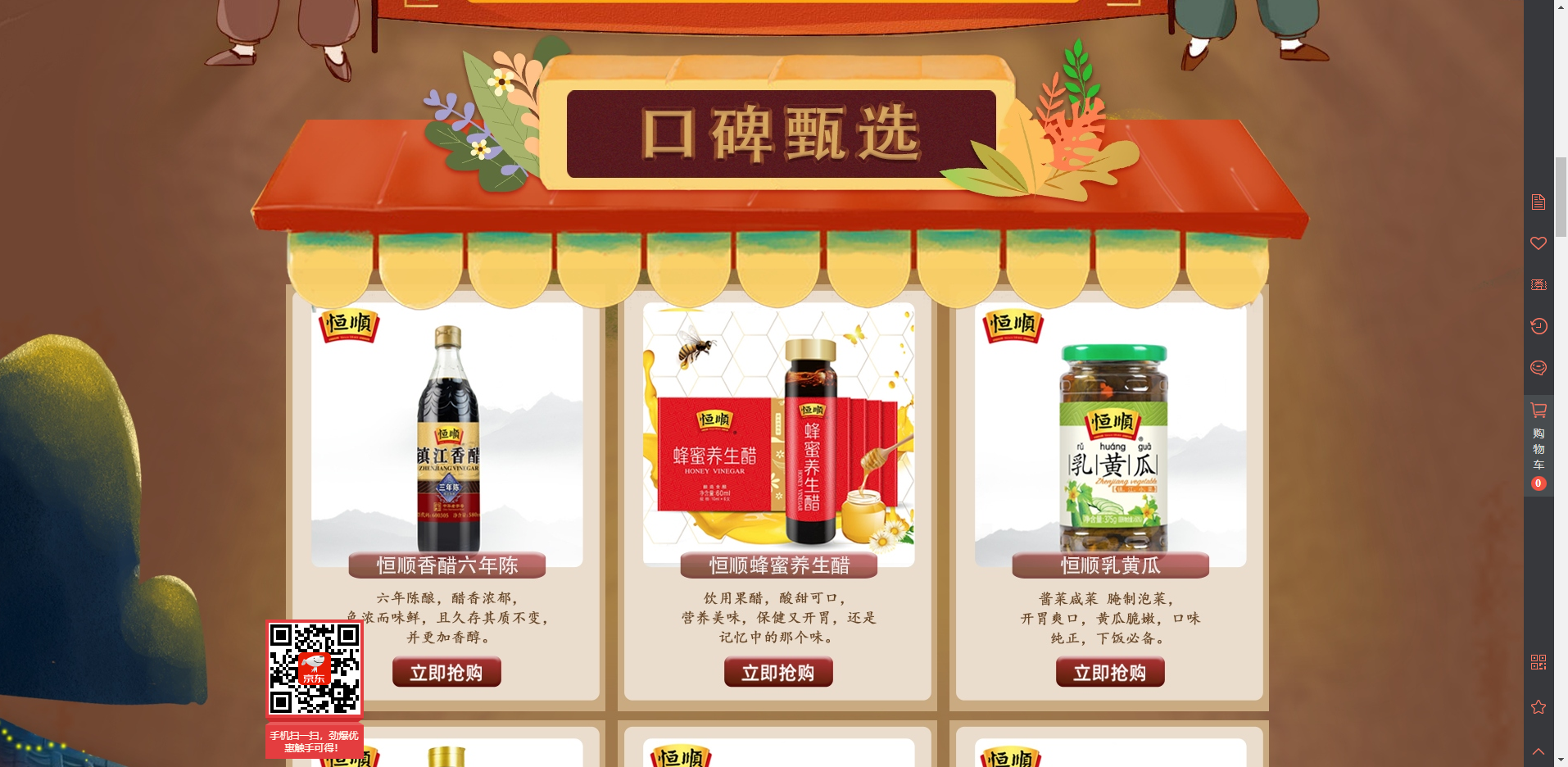
Task: Open the customer service chat icon
Action: coord(1539,367)
